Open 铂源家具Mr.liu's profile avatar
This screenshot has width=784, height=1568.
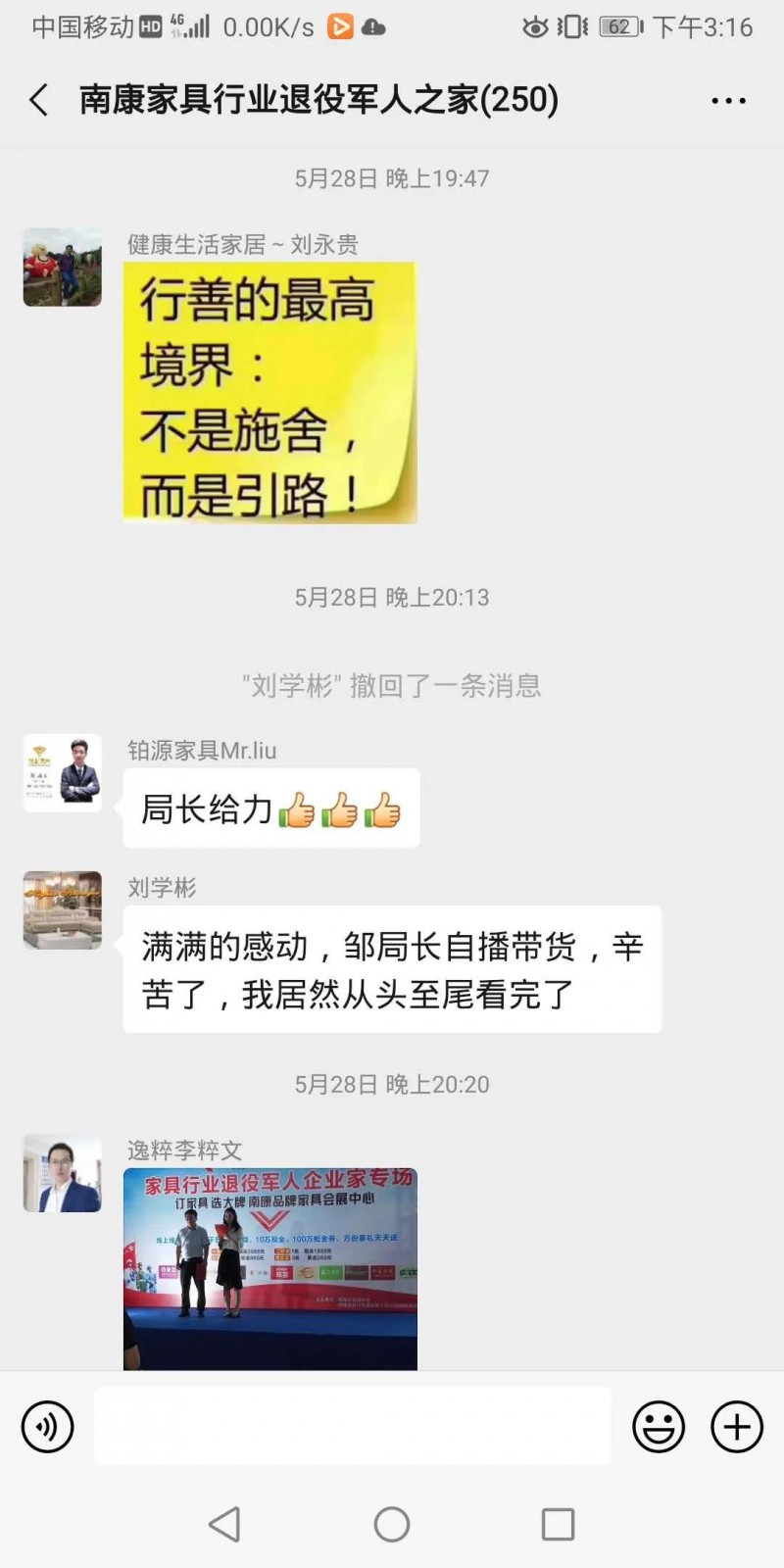(x=62, y=773)
